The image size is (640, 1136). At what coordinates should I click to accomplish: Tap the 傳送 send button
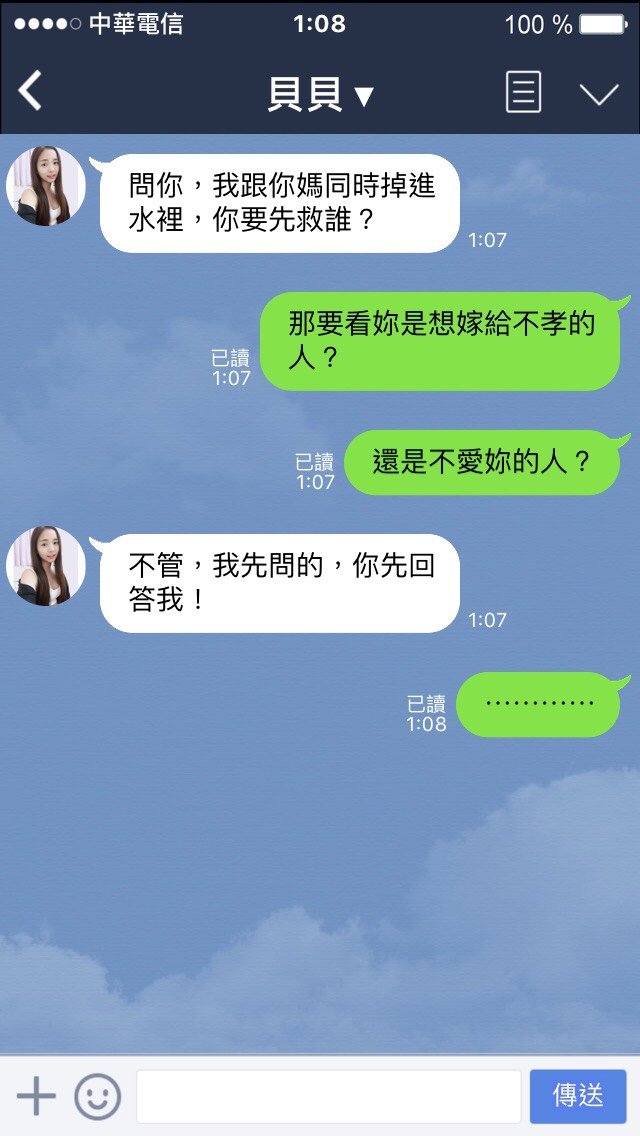pos(578,1096)
